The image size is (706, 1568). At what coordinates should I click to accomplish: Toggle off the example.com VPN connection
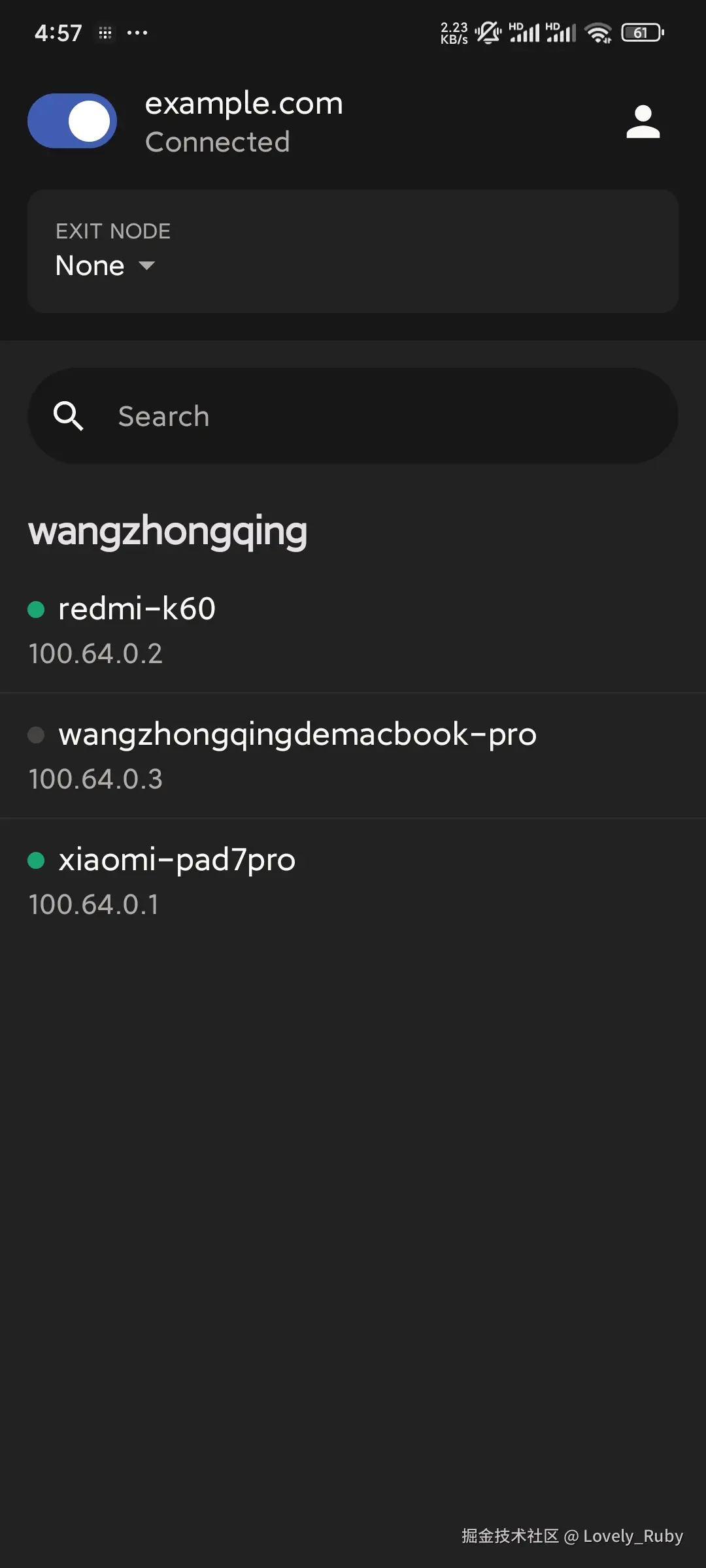point(72,122)
